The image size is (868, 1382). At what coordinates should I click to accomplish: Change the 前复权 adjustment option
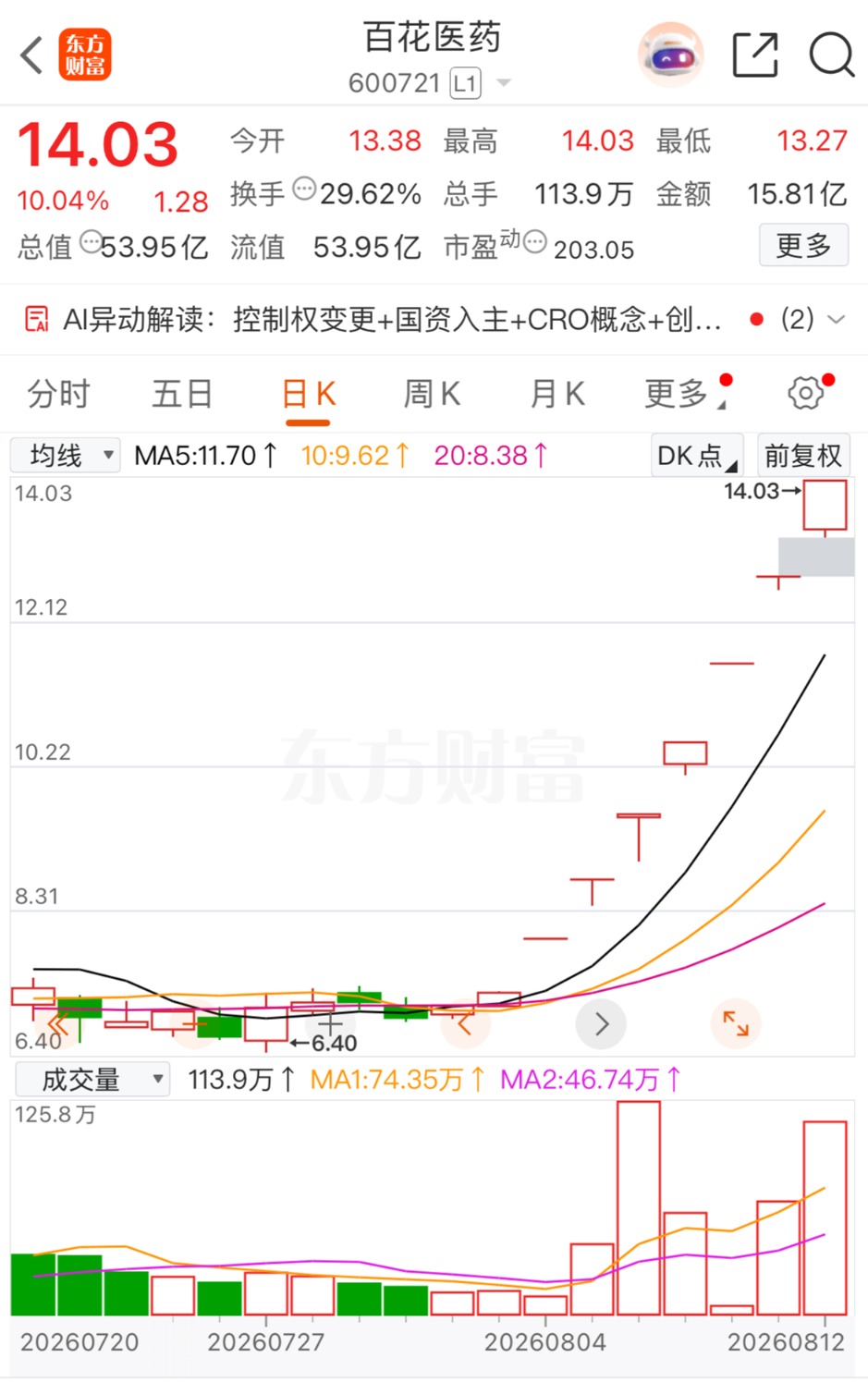tap(803, 455)
